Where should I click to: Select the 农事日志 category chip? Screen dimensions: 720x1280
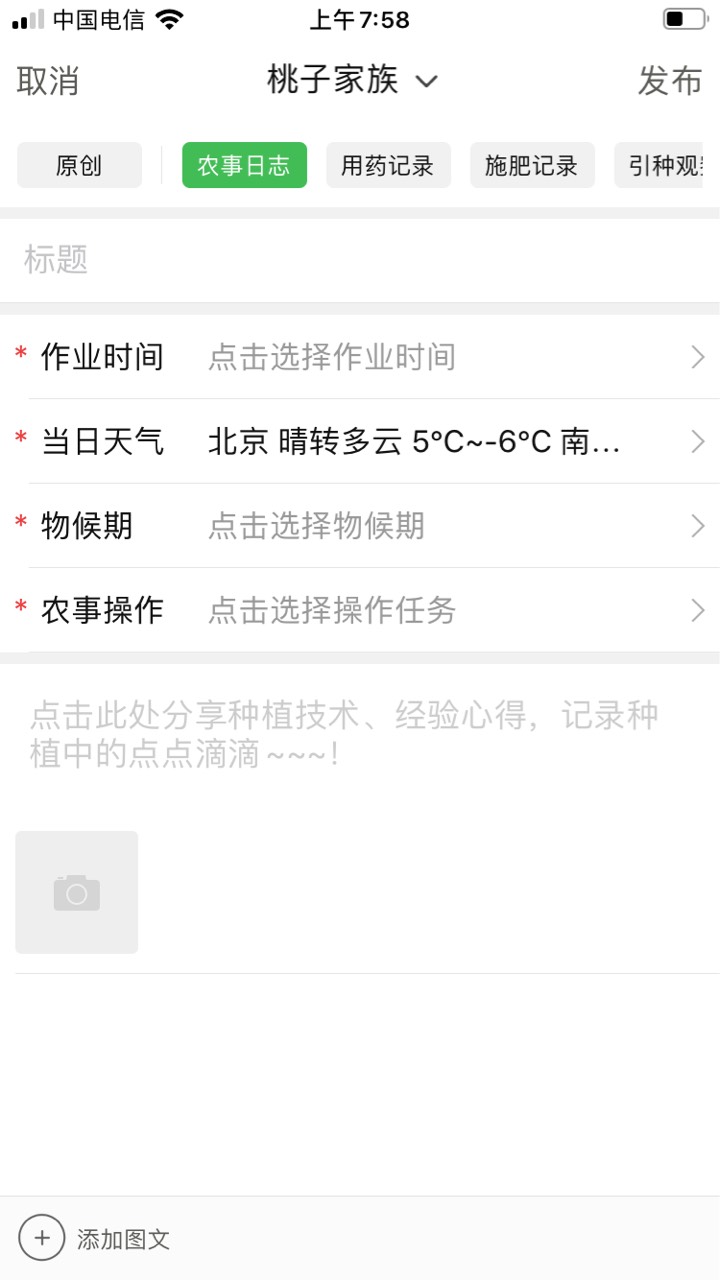coord(244,165)
